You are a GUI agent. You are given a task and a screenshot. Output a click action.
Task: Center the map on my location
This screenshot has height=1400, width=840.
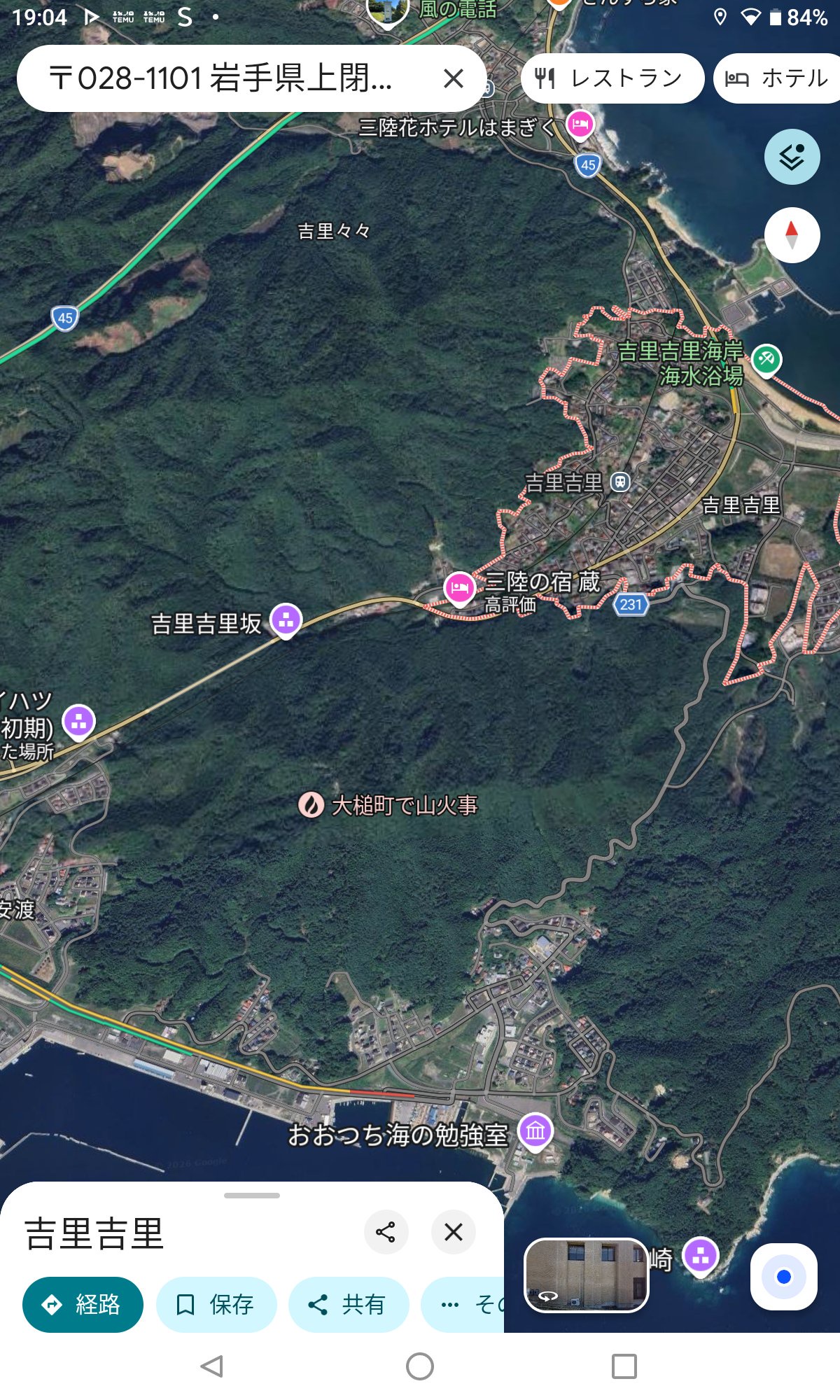tap(783, 1277)
